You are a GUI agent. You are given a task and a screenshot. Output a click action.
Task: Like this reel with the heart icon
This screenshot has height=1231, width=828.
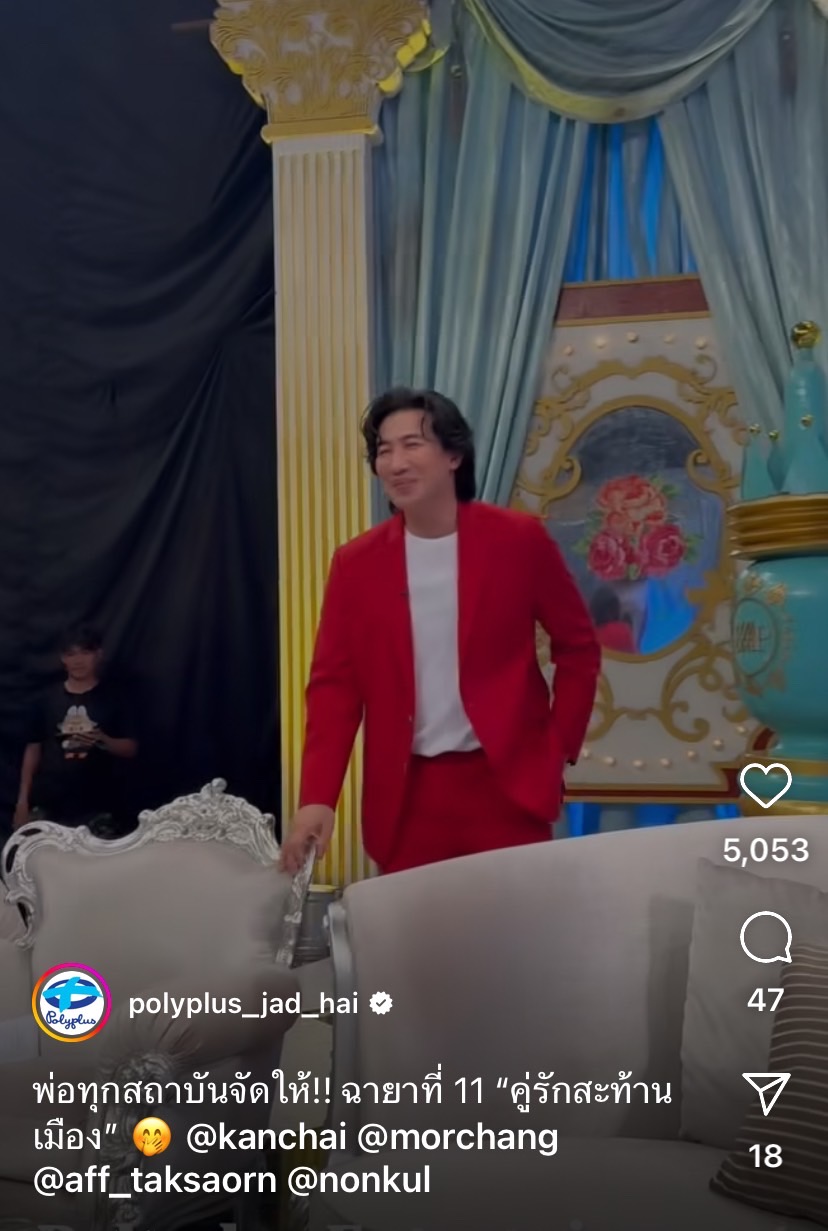click(x=765, y=786)
